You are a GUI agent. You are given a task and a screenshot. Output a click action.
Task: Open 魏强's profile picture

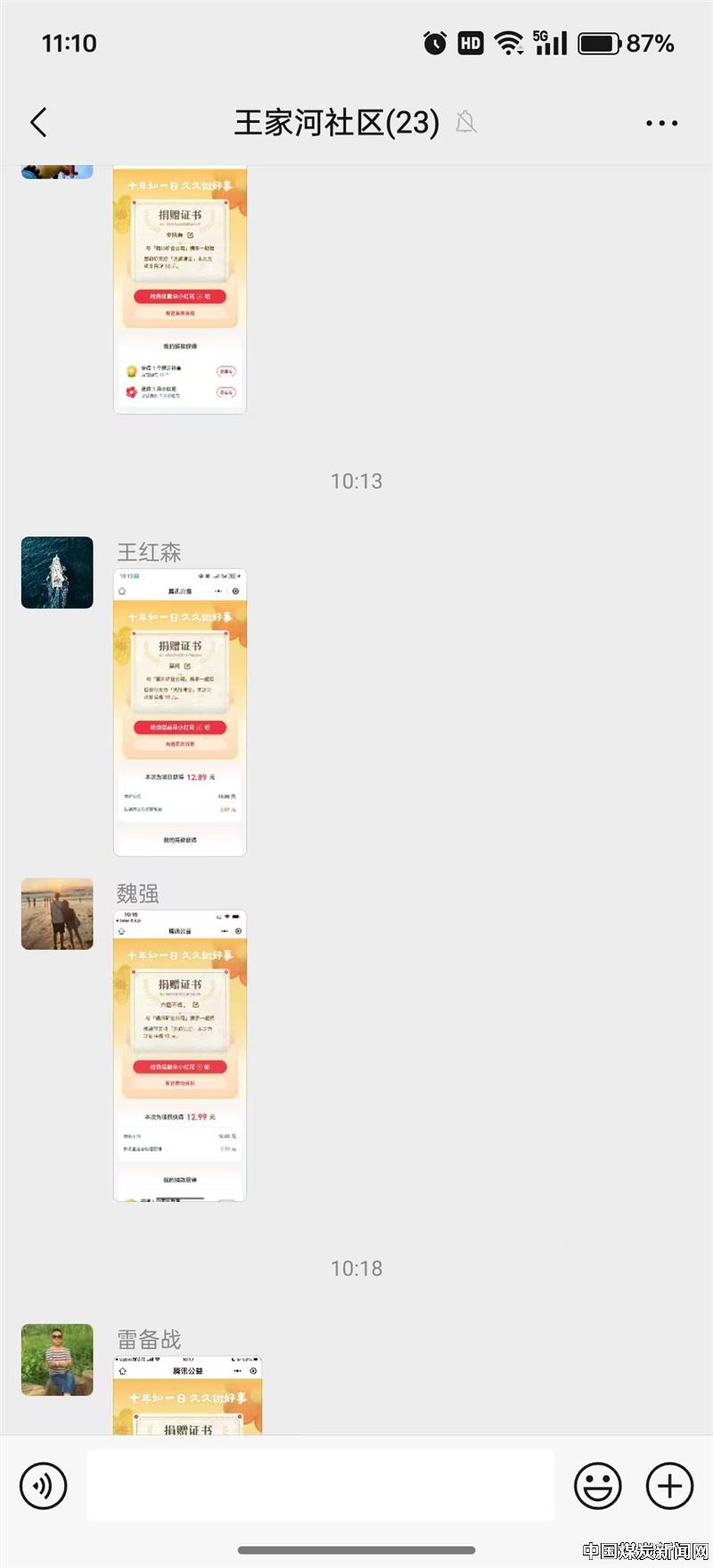click(57, 914)
